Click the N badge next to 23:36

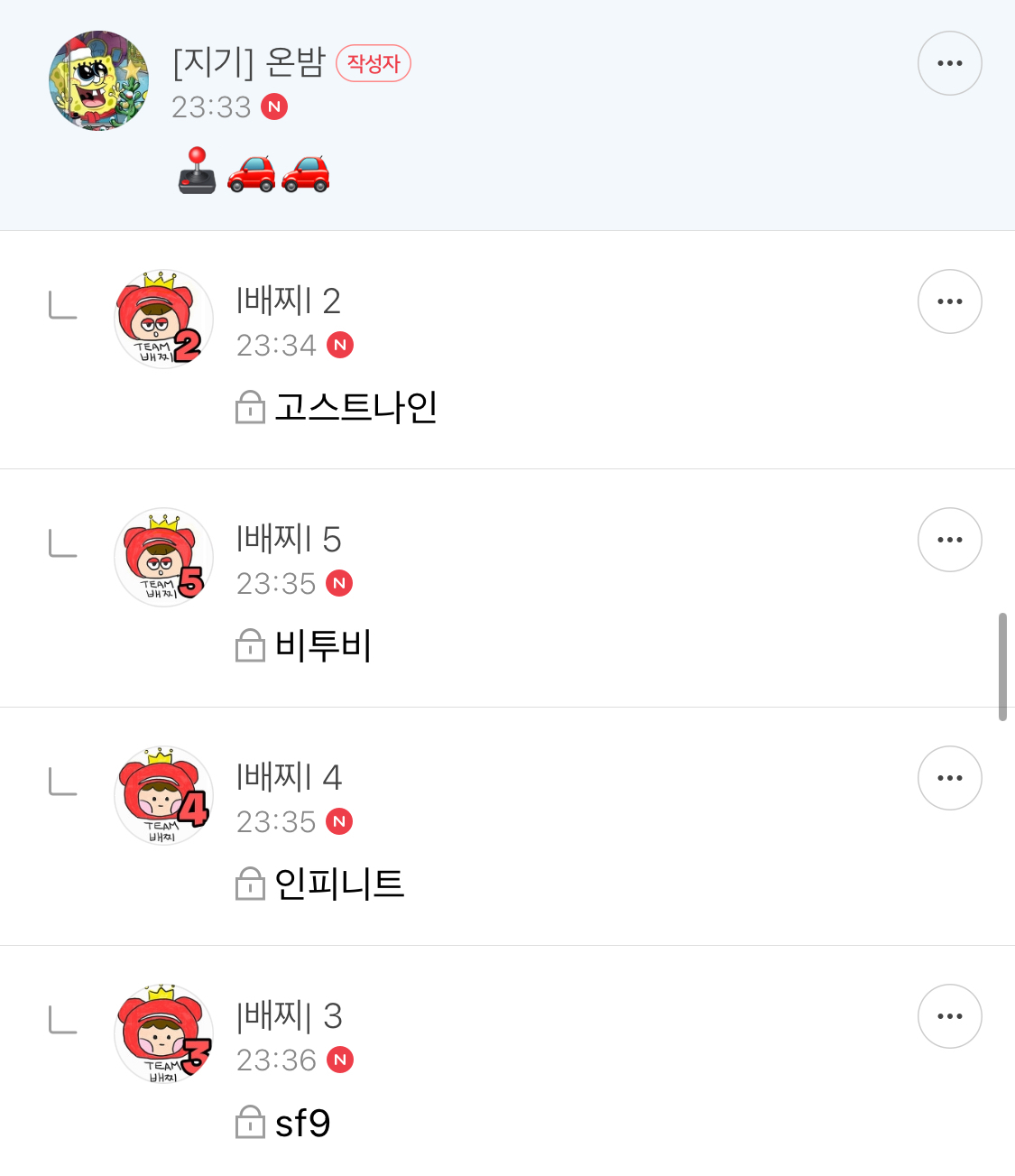pyautogui.click(x=339, y=1060)
